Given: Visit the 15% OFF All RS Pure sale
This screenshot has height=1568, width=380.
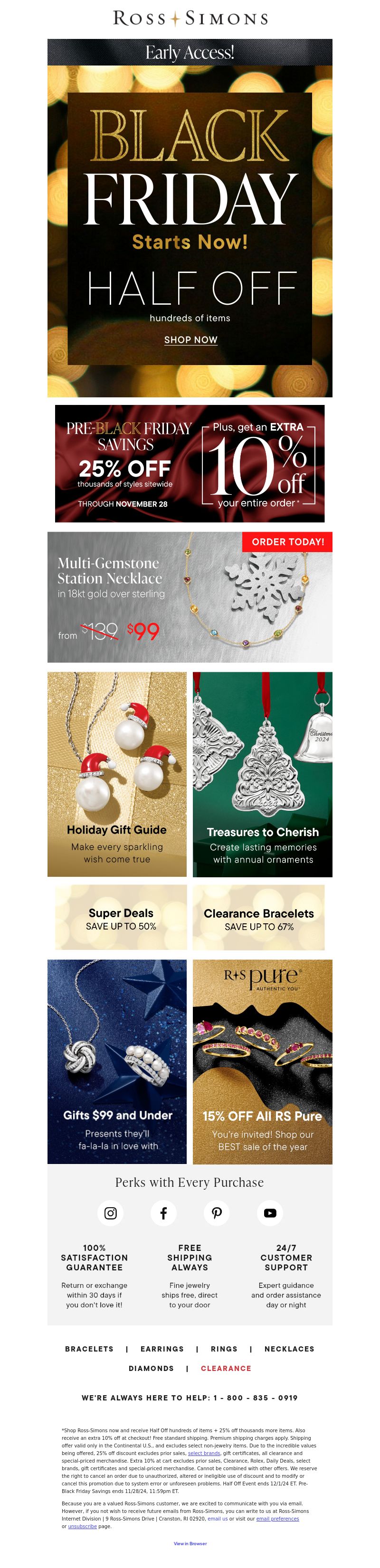Looking at the screenshot, I should (263, 1061).
